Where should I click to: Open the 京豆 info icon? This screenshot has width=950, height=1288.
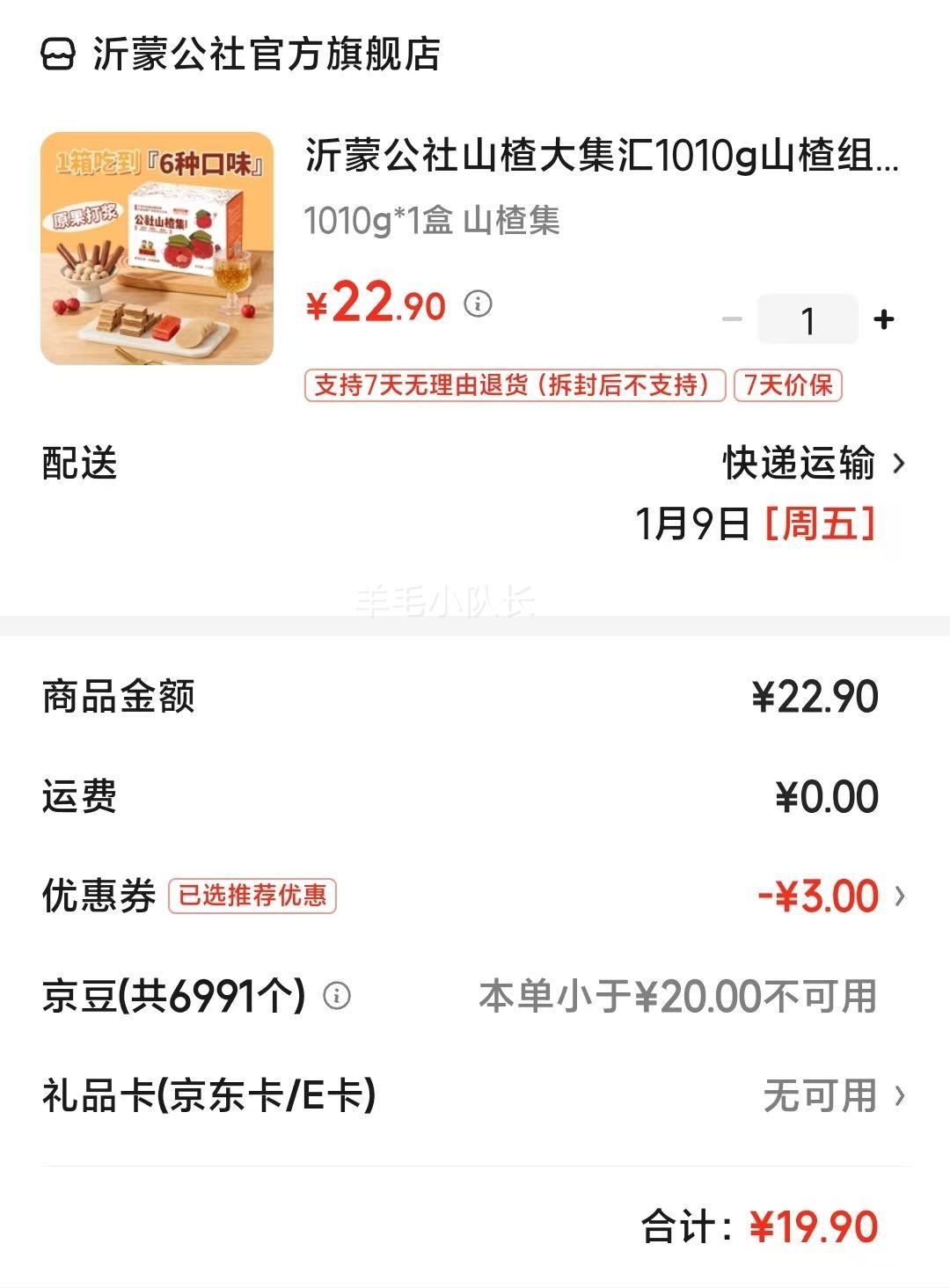[337, 997]
